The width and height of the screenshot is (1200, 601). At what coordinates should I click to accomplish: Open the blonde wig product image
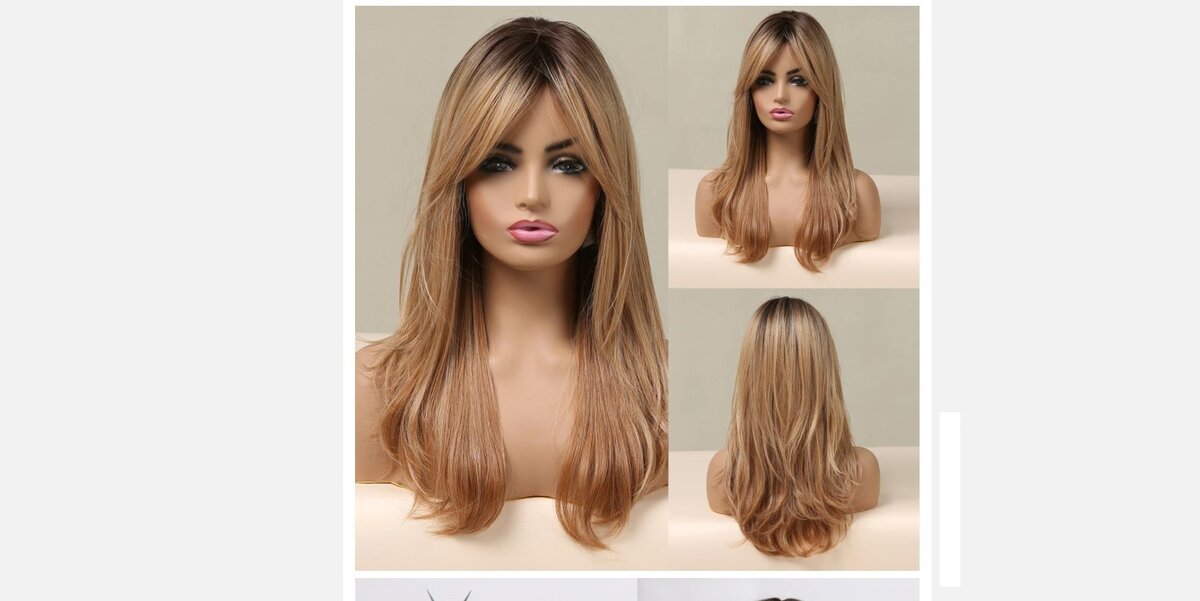(x=637, y=288)
